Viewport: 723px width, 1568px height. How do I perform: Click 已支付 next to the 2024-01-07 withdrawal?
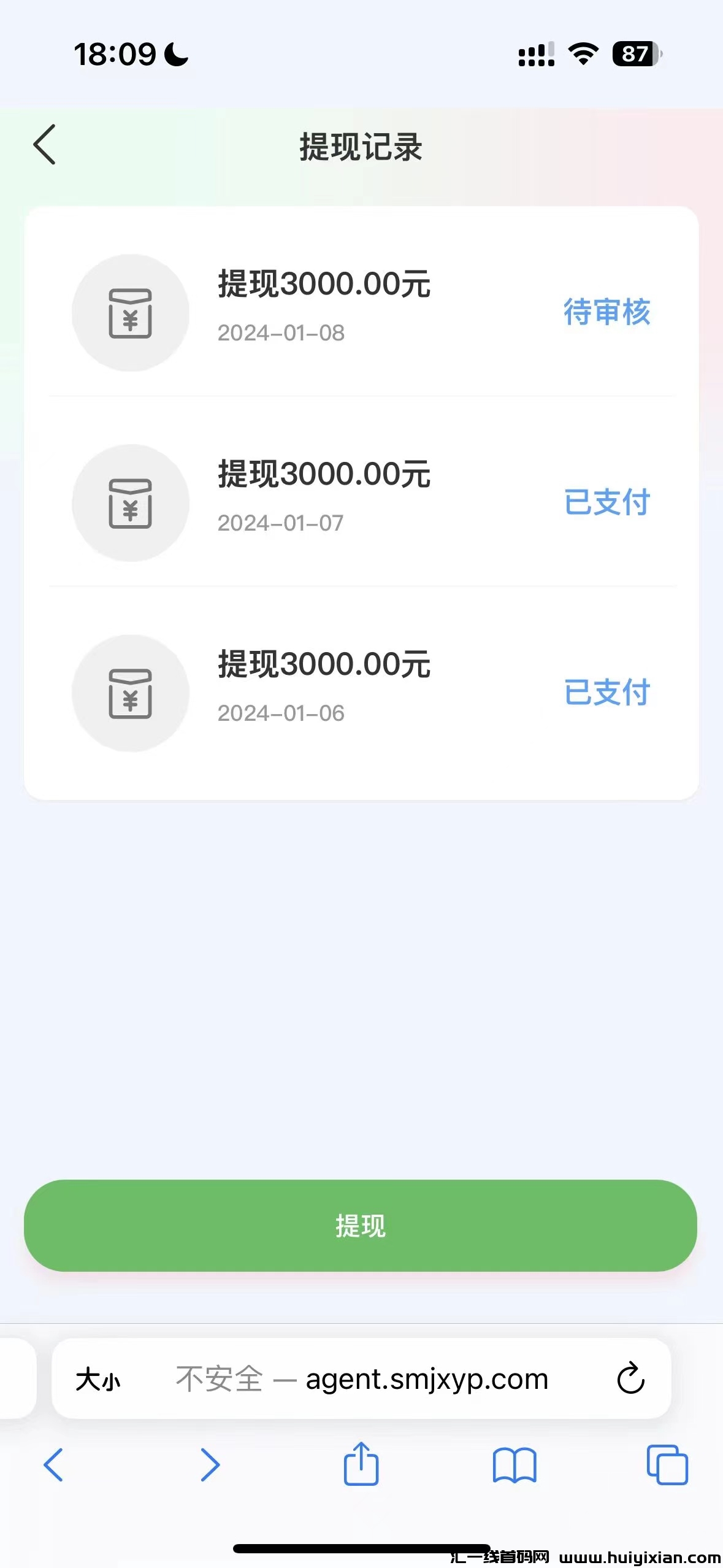606,502
